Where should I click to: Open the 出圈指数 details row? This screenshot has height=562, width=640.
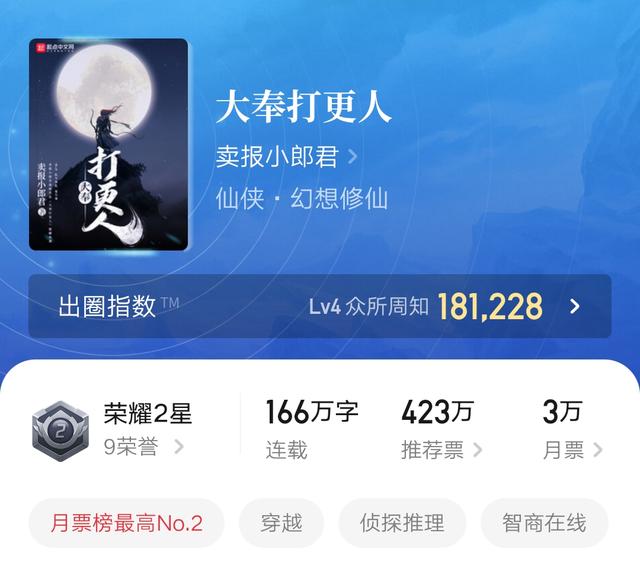[319, 306]
